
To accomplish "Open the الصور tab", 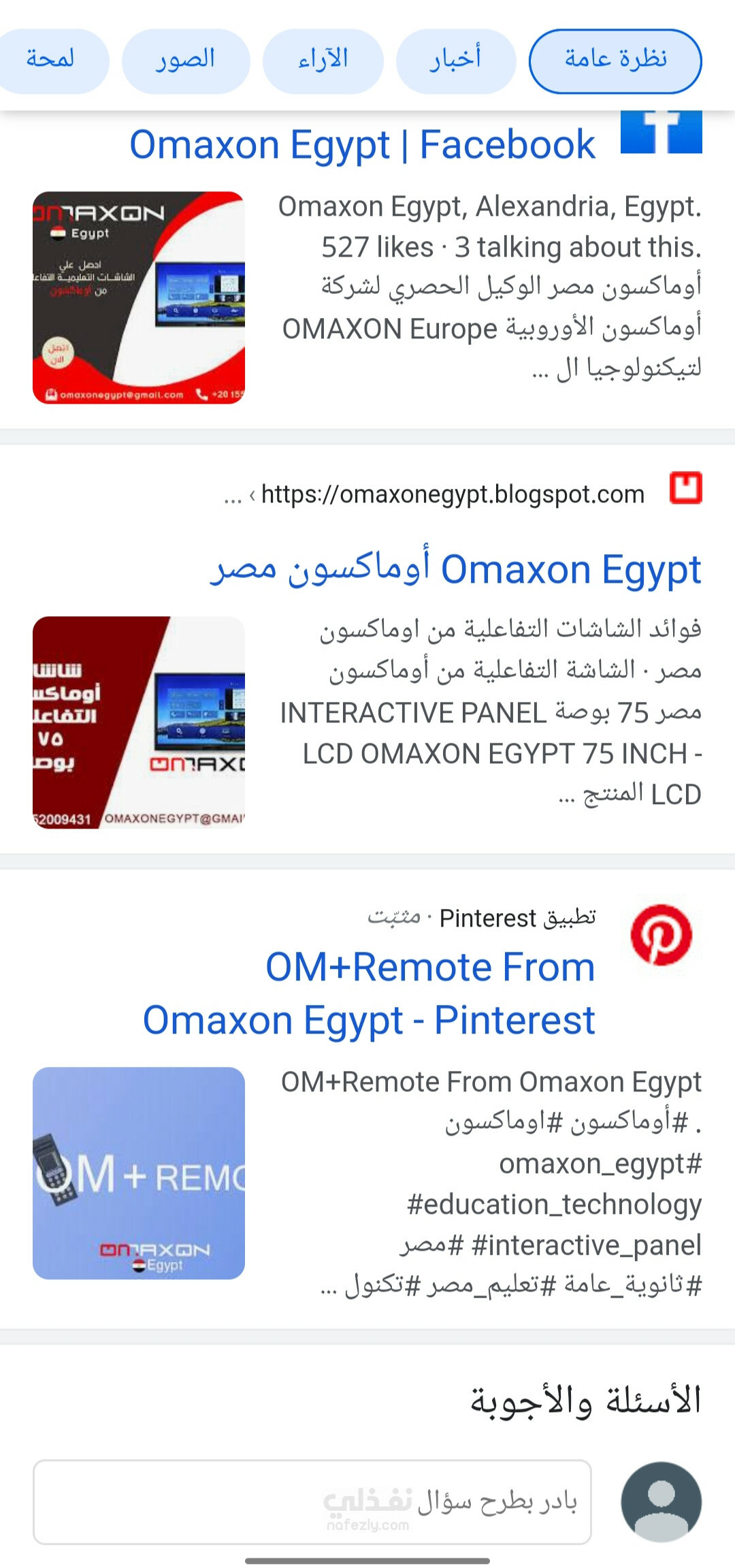I will 185,61.
